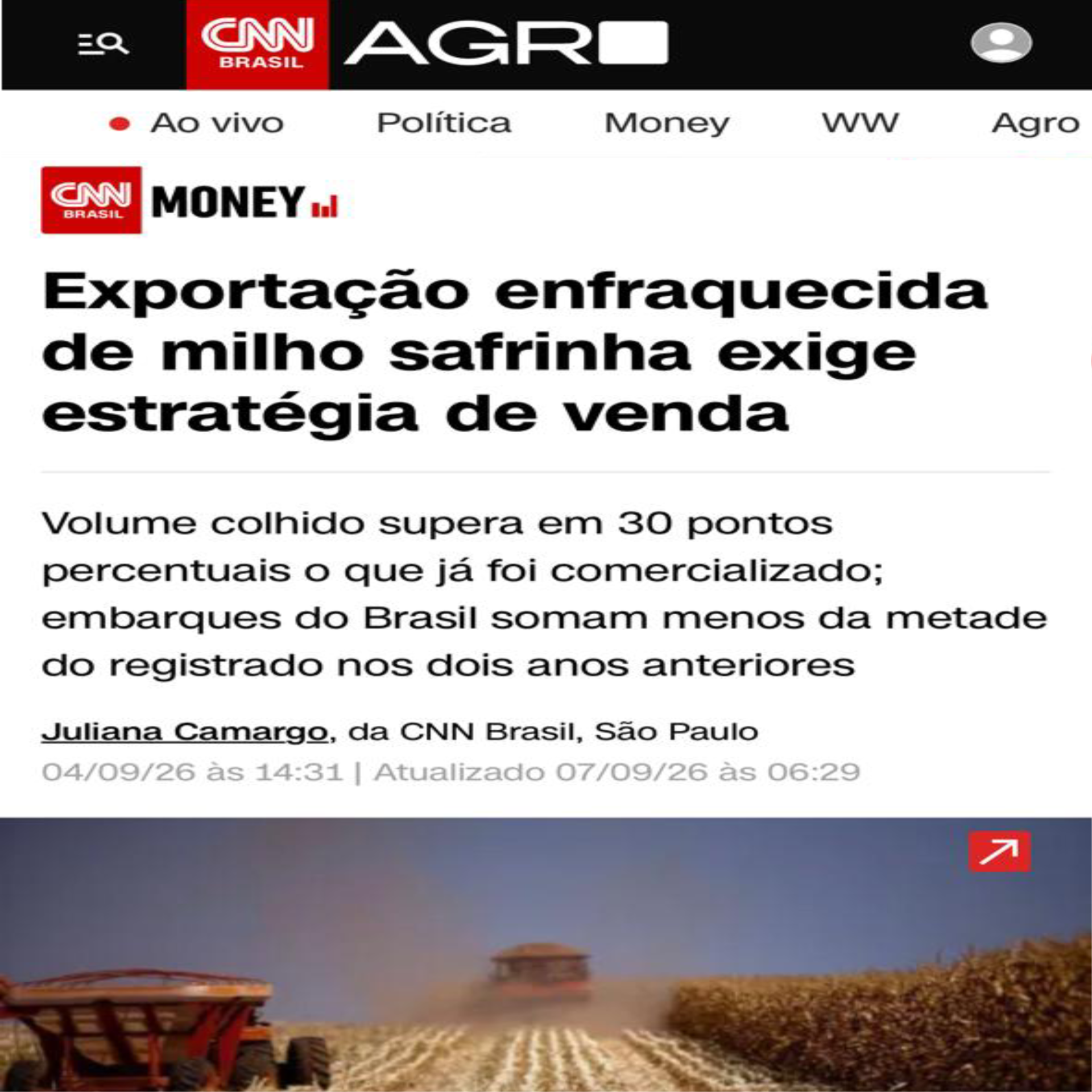Screen dimensions: 1092x1092
Task: Switch to the Política section
Action: (444, 123)
